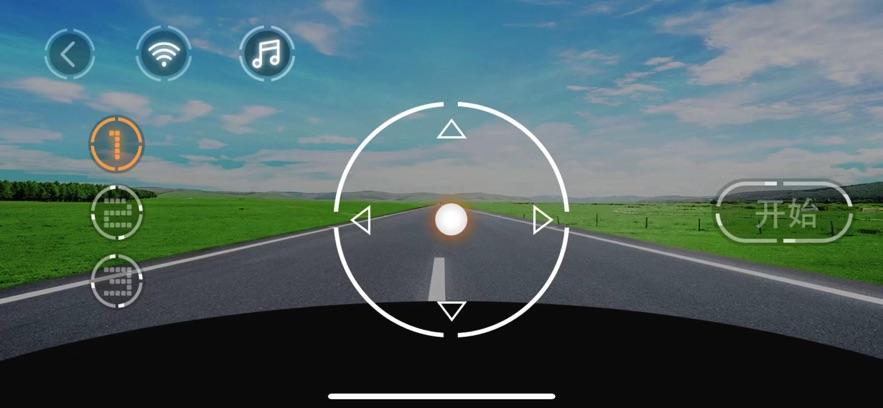The height and width of the screenshot is (408, 883).
Task: Tap the right arrow on the joystick
Action: [x=543, y=220]
